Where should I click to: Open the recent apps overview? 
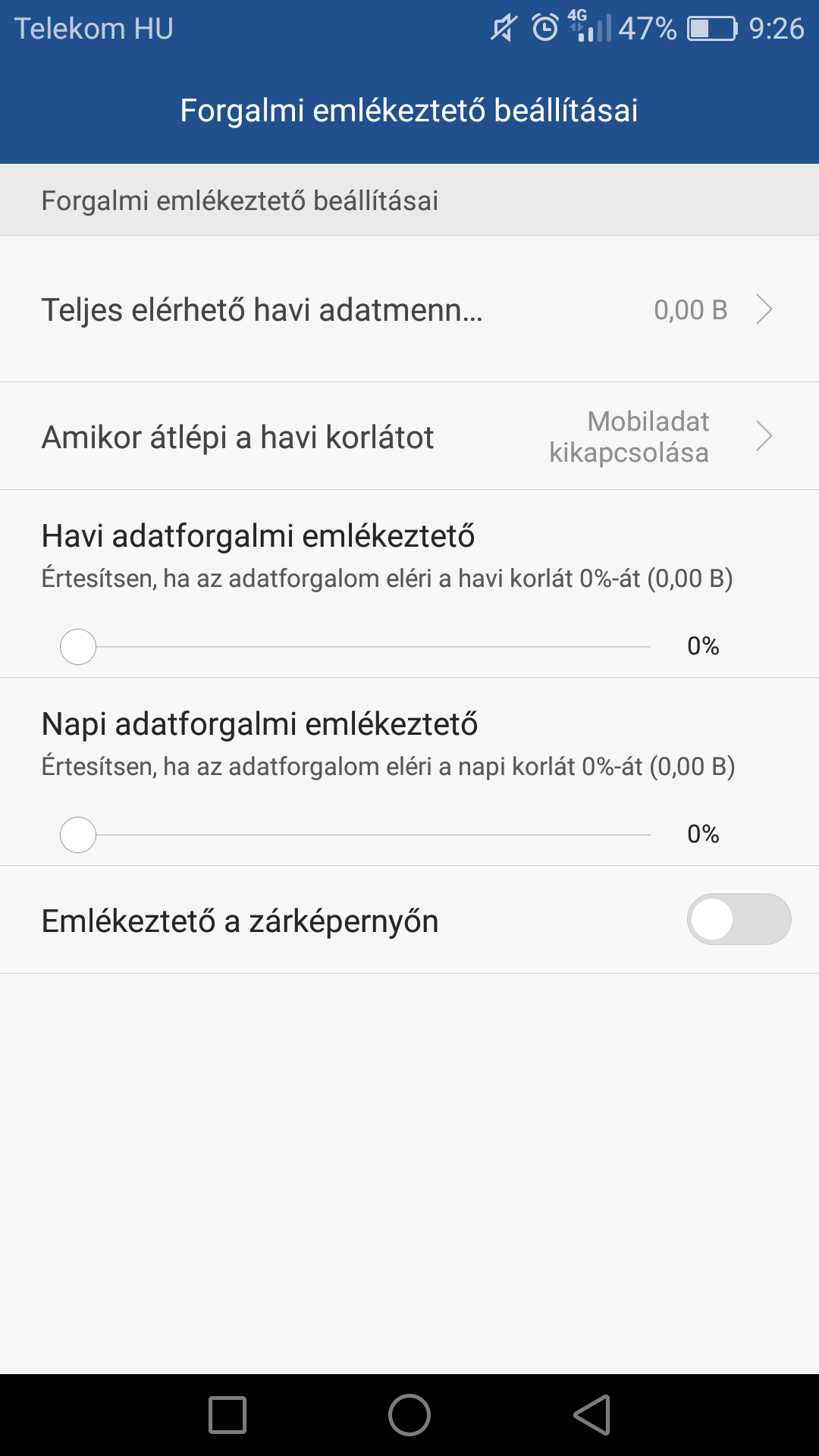(227, 1415)
